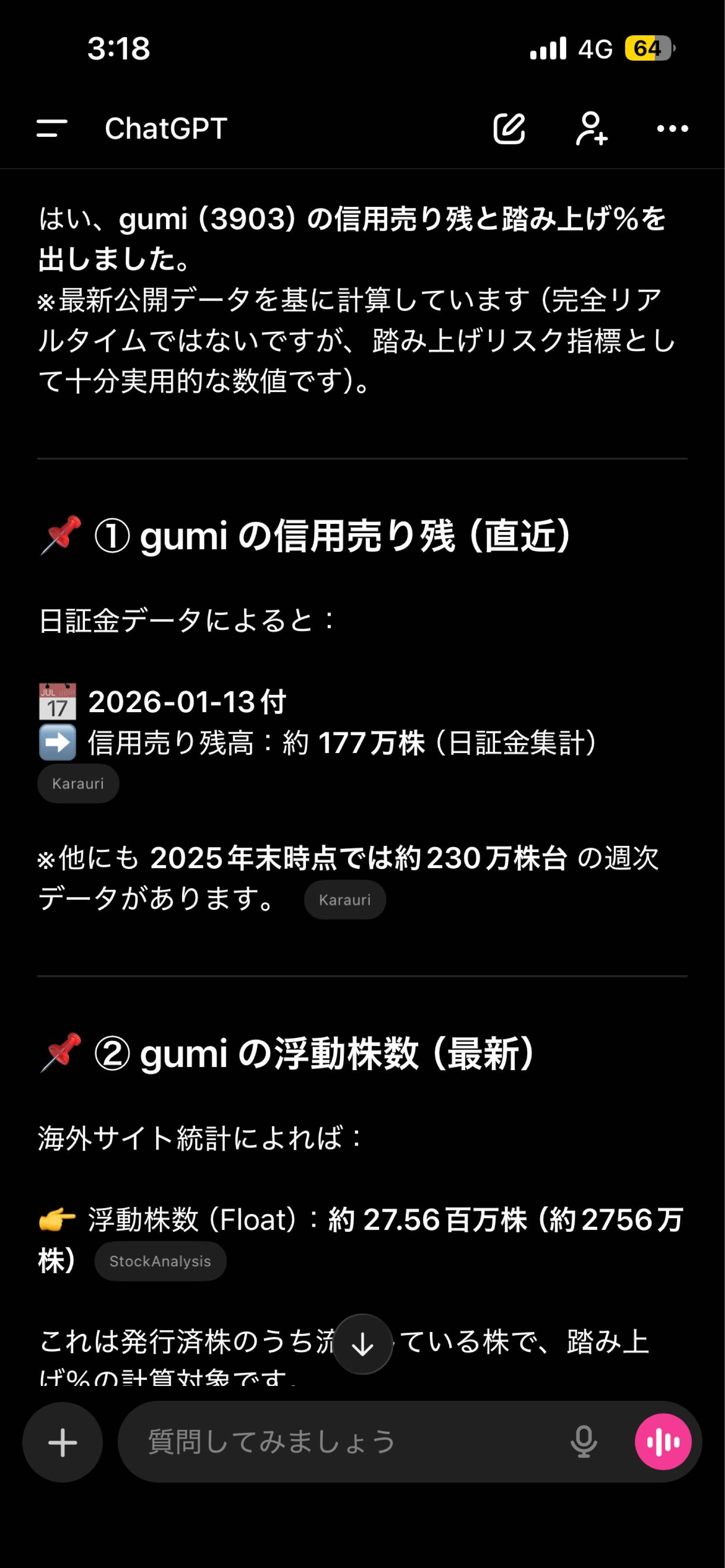Tap the 3:18 clock in the status bar
This screenshot has width=725, height=1568.
pyautogui.click(x=120, y=50)
